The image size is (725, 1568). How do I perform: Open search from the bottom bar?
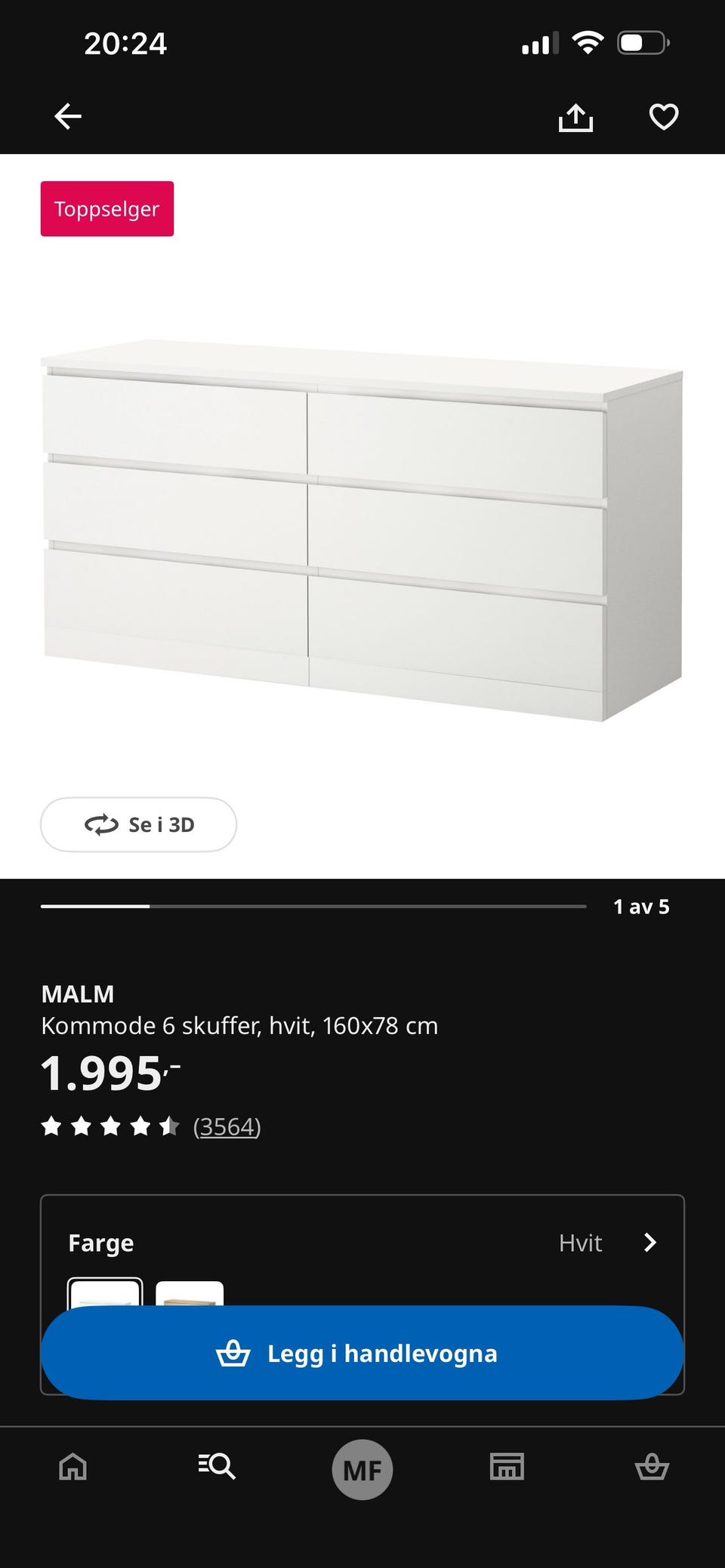pyautogui.click(x=217, y=1468)
